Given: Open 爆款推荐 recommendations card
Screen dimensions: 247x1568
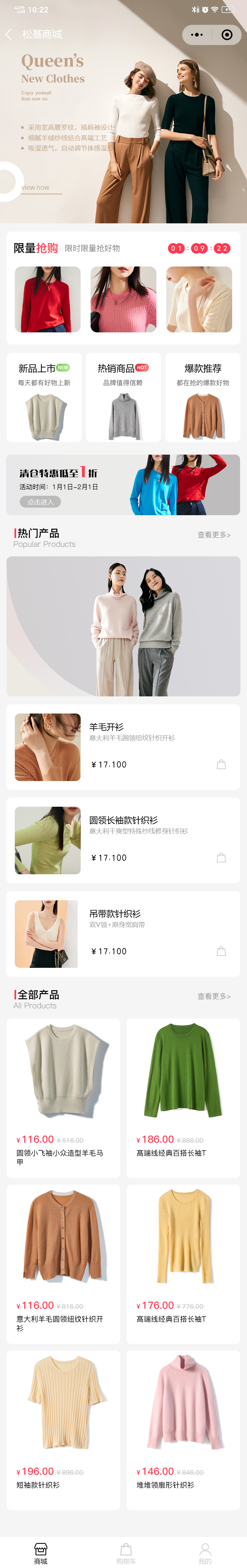Looking at the screenshot, I should [203, 397].
